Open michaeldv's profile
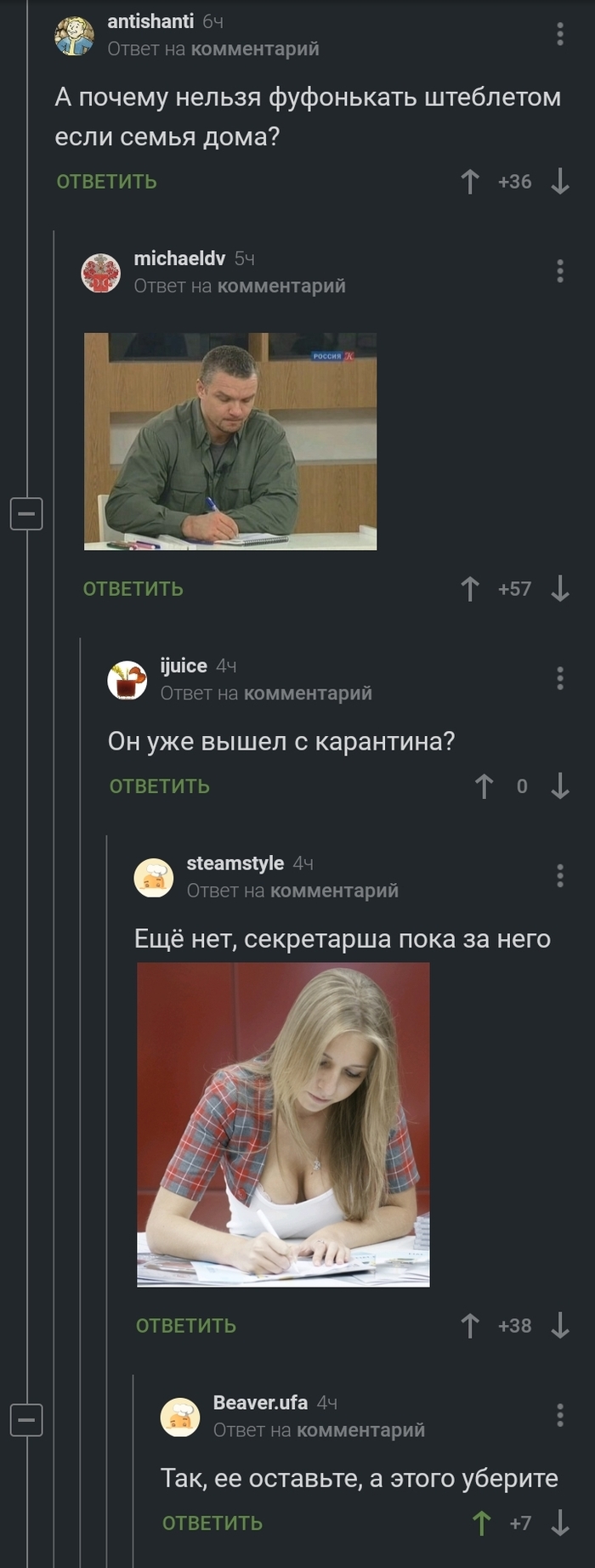The width and height of the screenshot is (595, 1568). pos(179,258)
